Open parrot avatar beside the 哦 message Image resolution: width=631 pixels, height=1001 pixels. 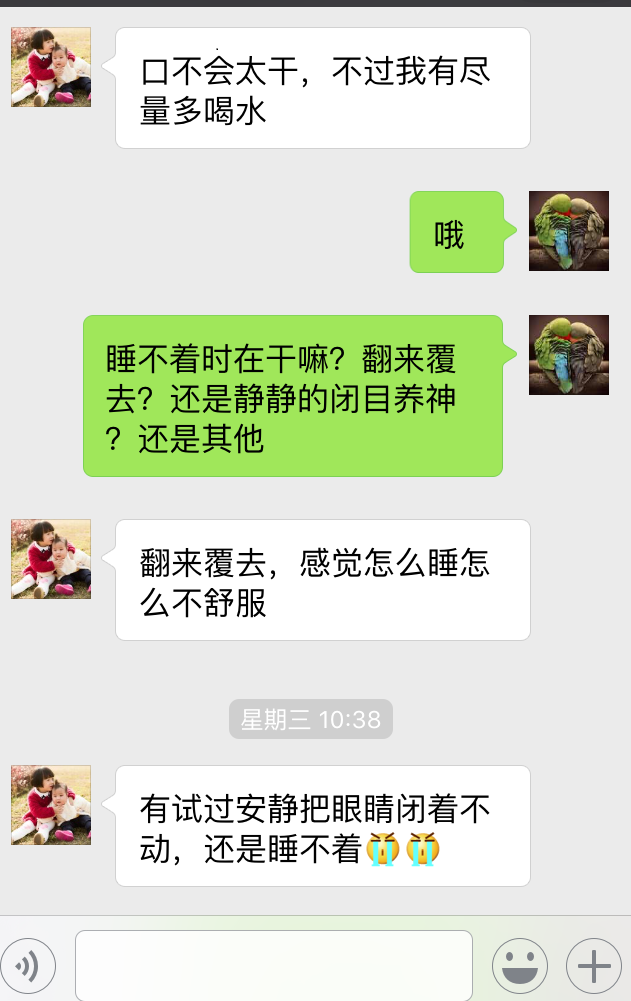[x=568, y=231]
